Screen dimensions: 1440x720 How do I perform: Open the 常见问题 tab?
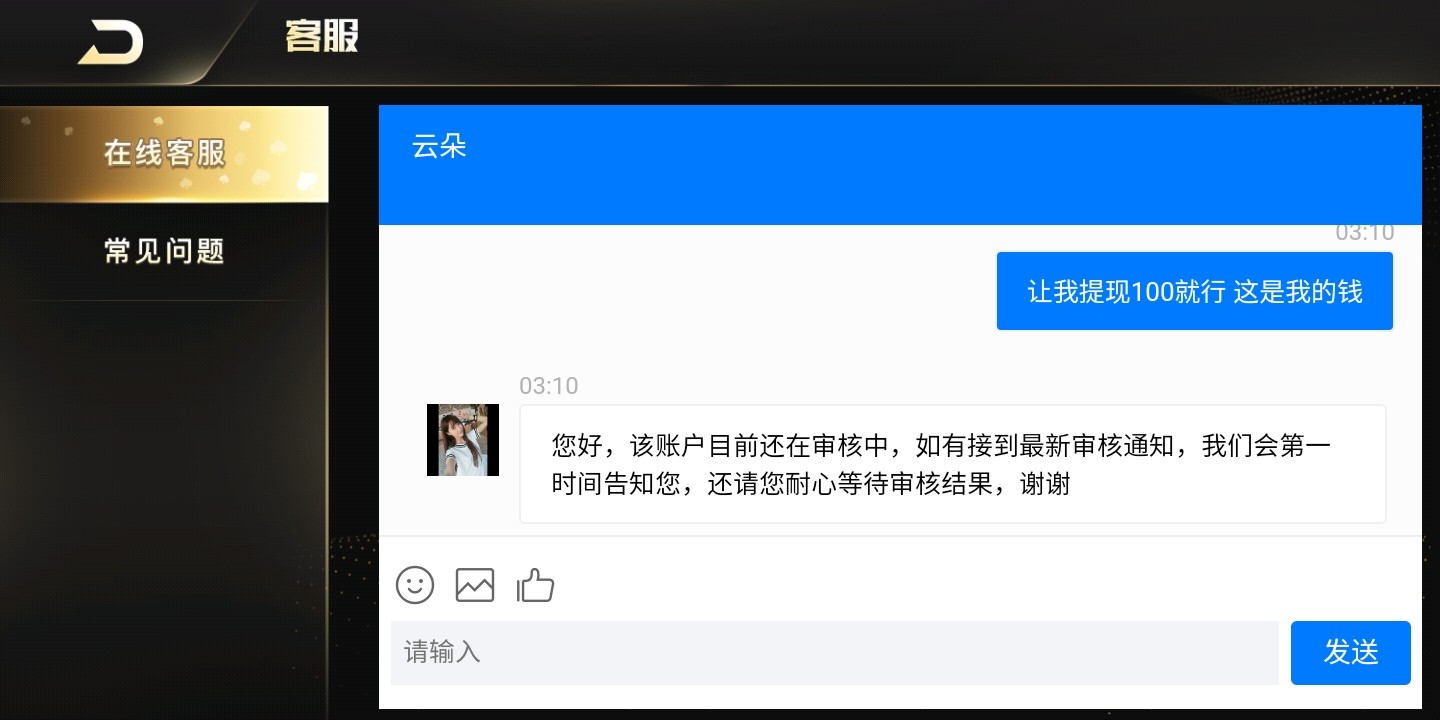tap(164, 251)
